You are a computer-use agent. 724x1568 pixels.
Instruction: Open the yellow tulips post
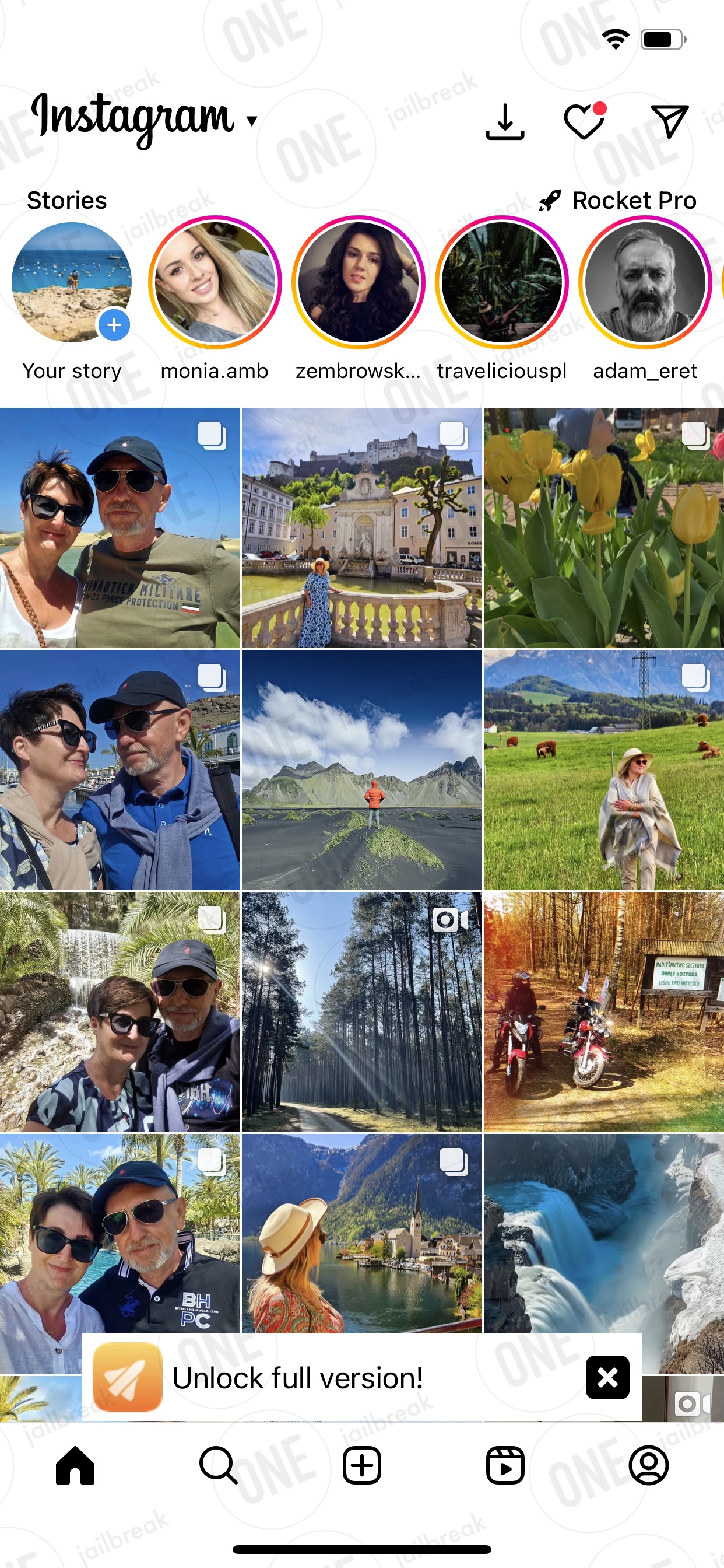click(x=603, y=528)
